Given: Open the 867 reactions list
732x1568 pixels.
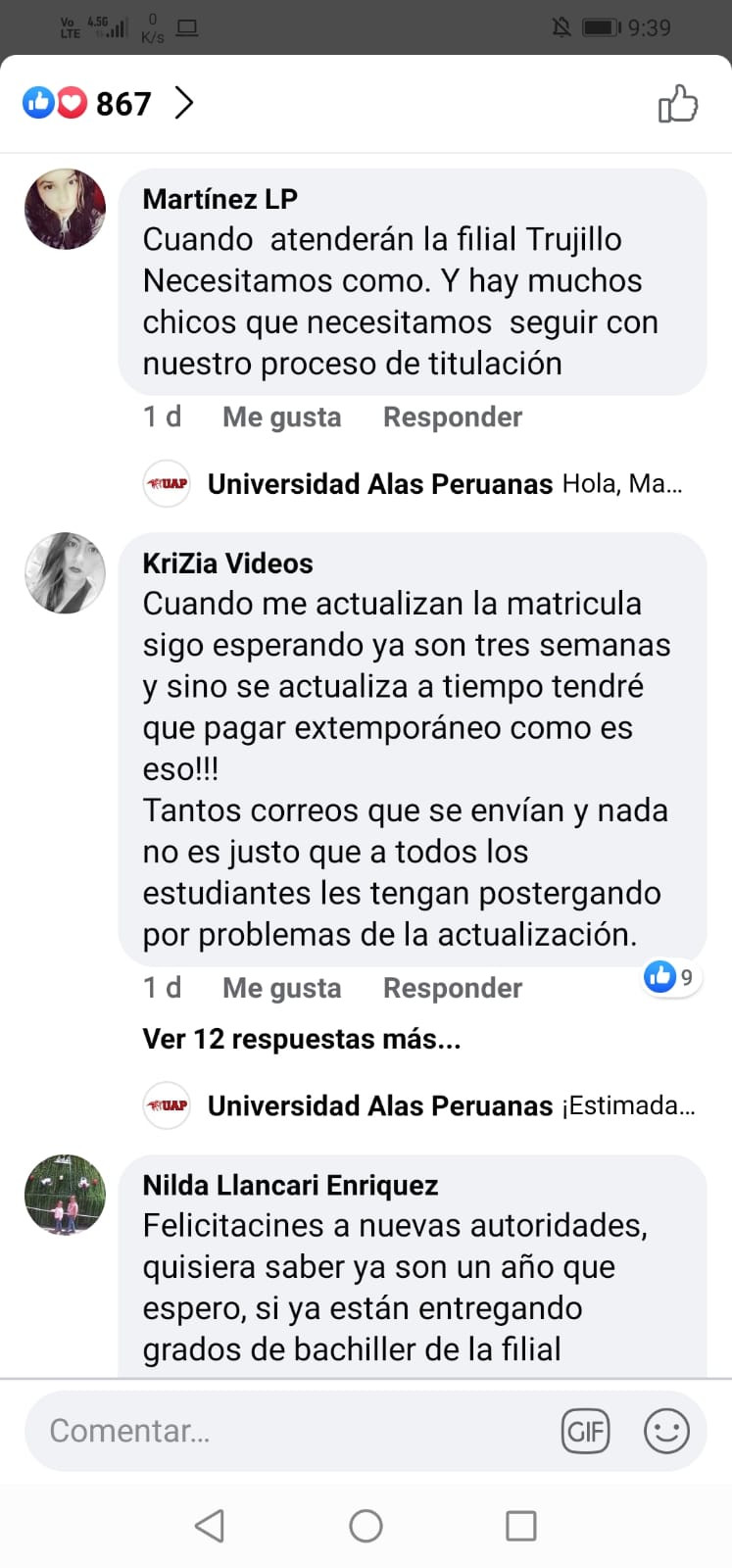Looking at the screenshot, I should click(x=108, y=103).
